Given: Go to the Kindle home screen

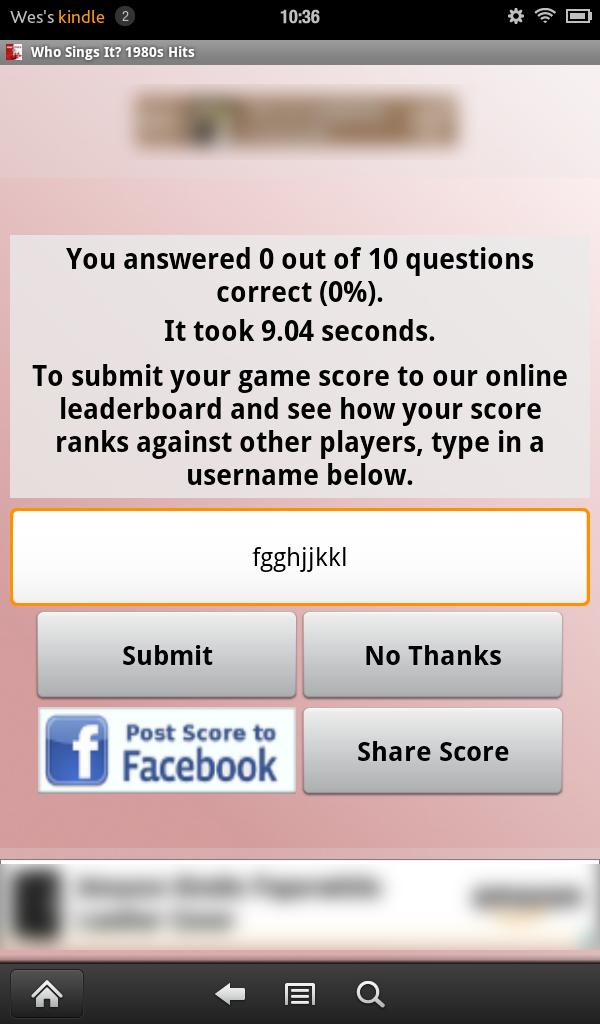Looking at the screenshot, I should point(47,994).
